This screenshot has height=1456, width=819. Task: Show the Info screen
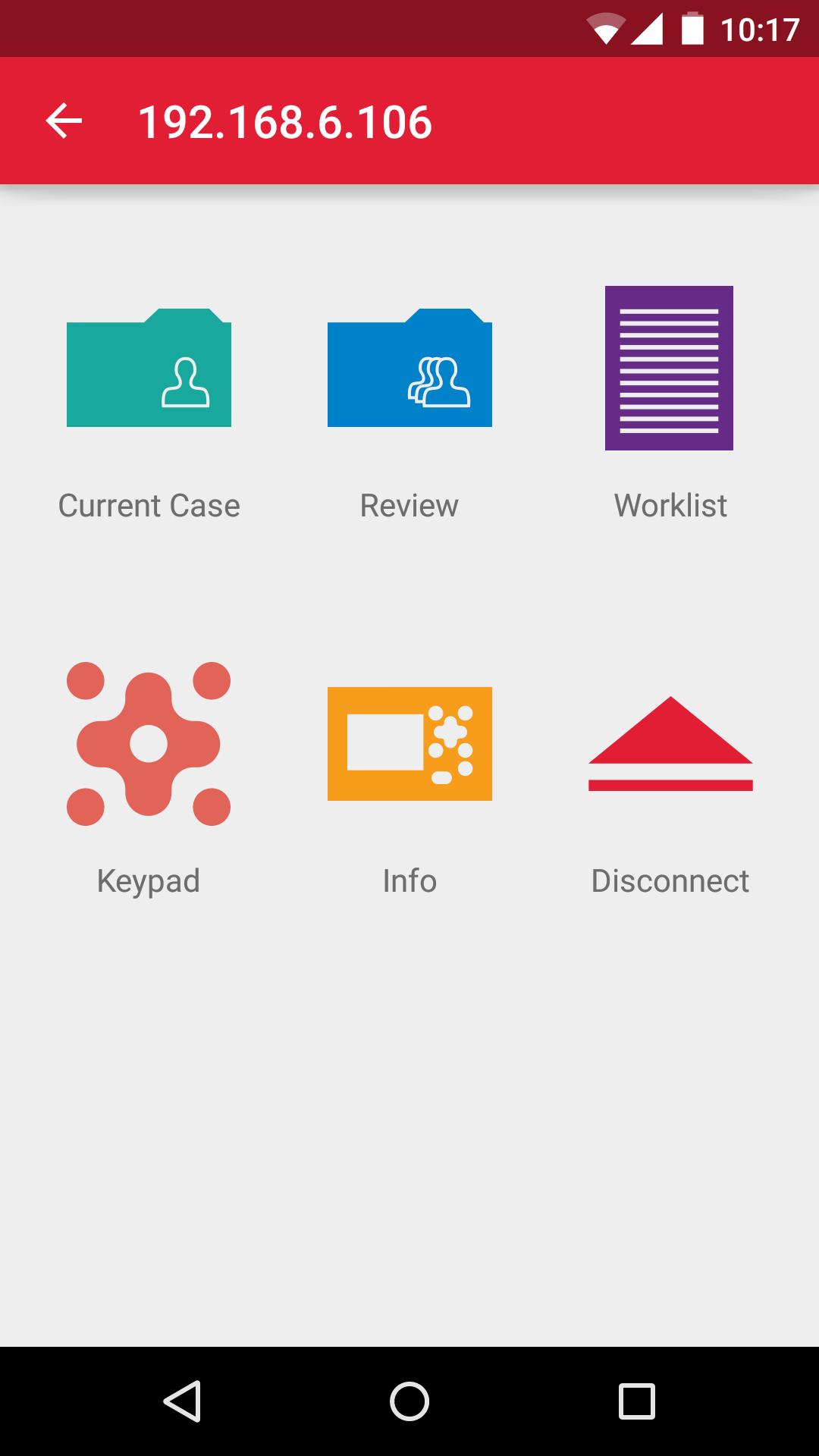pyautogui.click(x=409, y=744)
